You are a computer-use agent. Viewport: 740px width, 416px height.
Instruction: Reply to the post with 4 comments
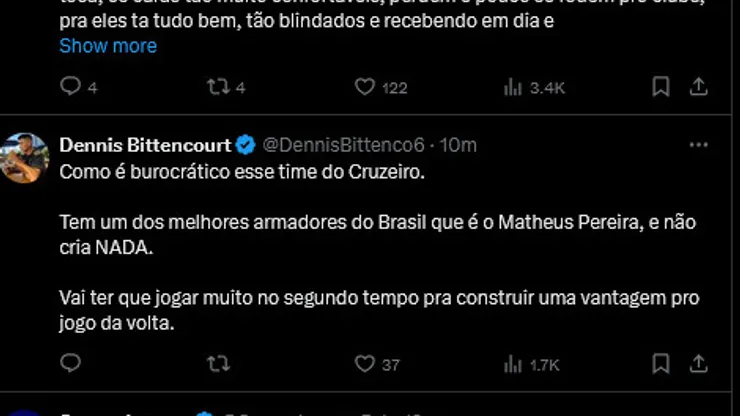click(70, 87)
